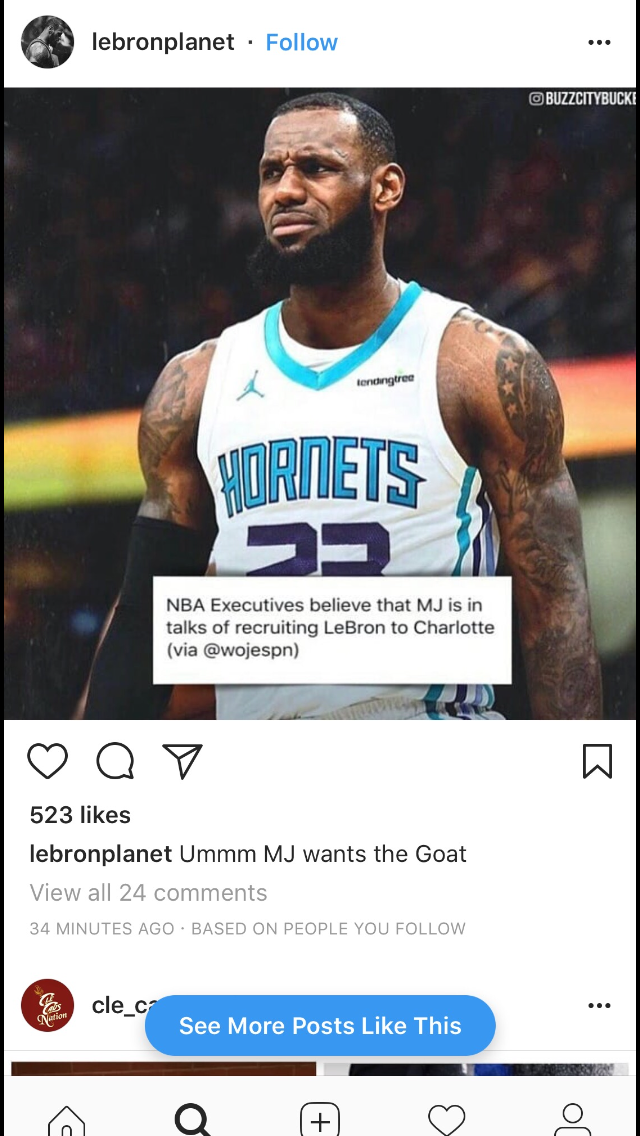Go to the Home feed tab
Viewport: 640px width, 1136px height.
coord(67,1120)
